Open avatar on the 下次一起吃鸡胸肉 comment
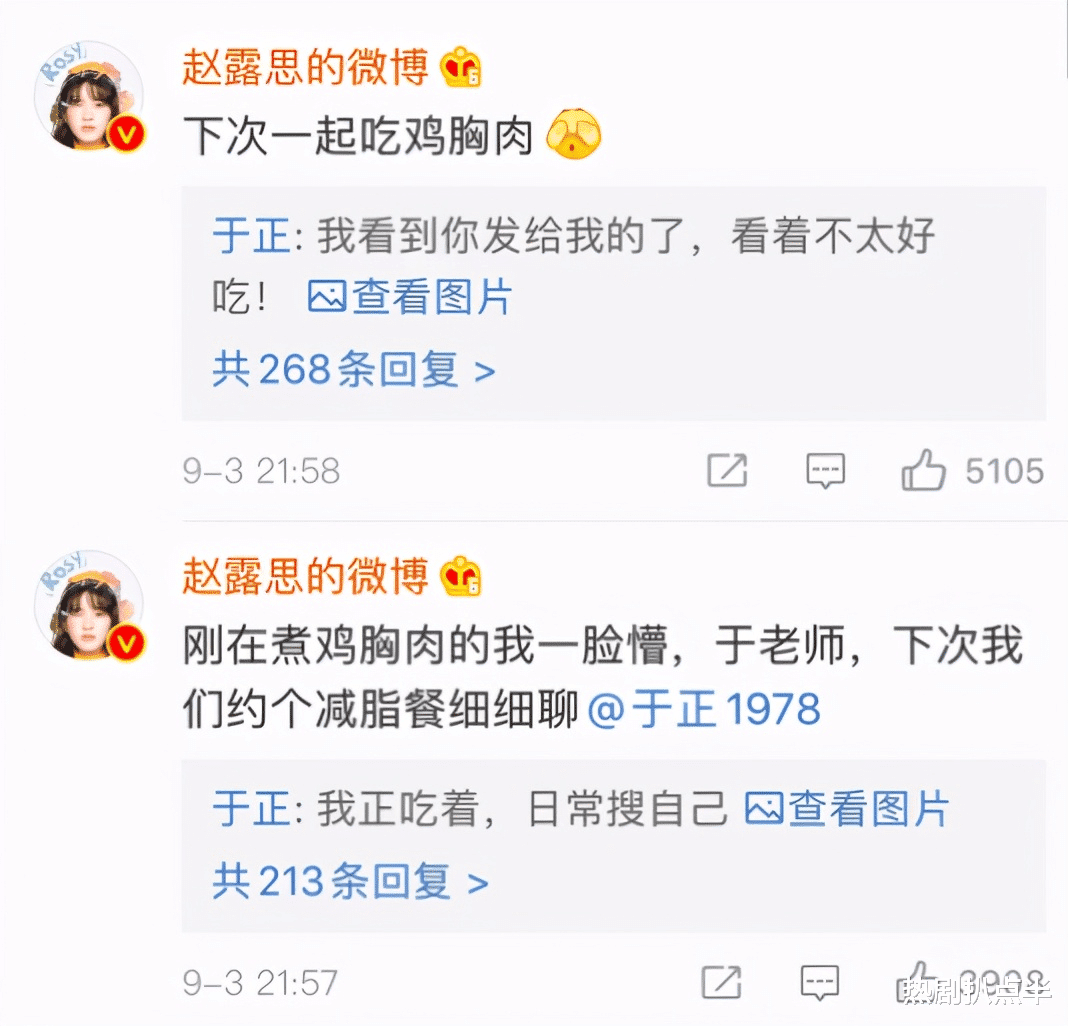This screenshot has height=1026, width=1068. 88,98
